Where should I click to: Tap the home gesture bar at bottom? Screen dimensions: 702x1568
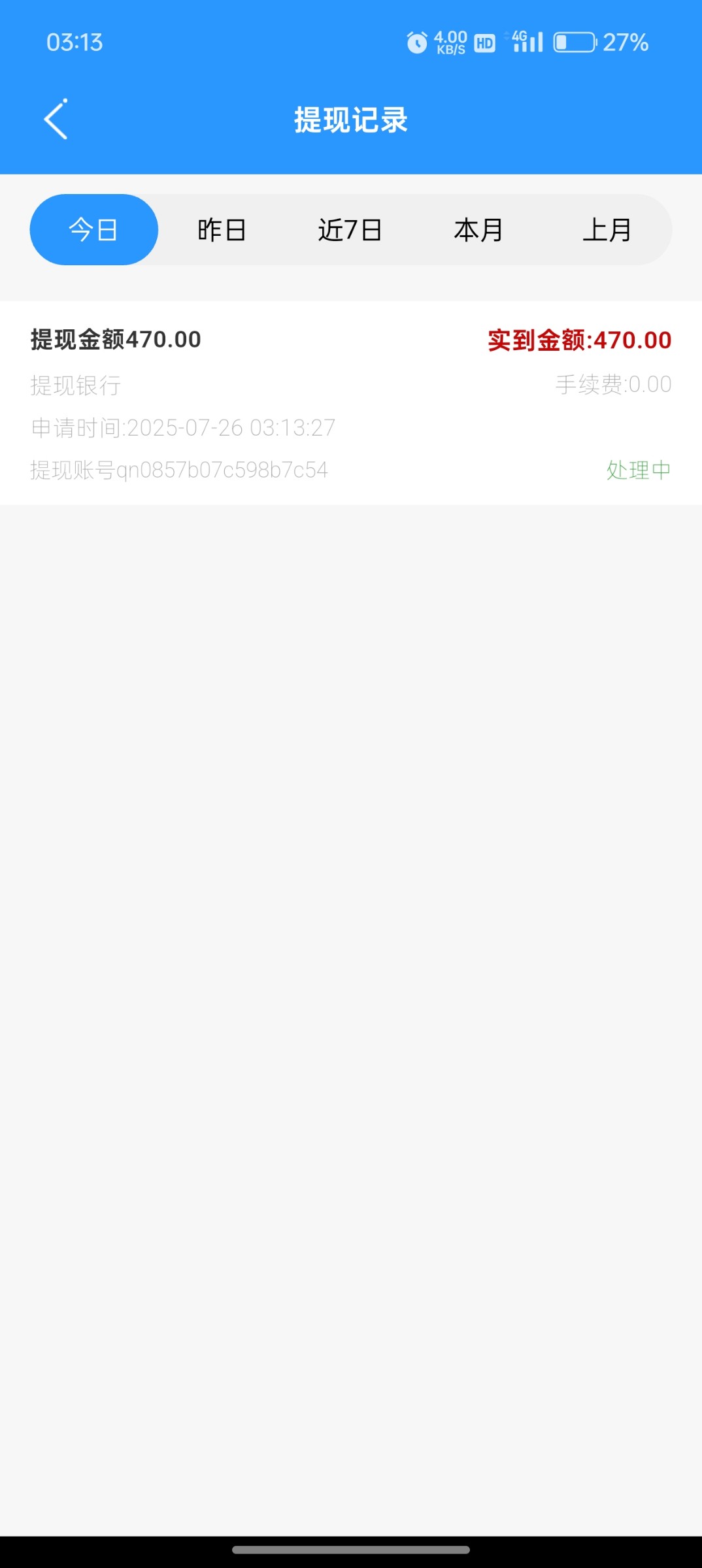click(351, 1550)
